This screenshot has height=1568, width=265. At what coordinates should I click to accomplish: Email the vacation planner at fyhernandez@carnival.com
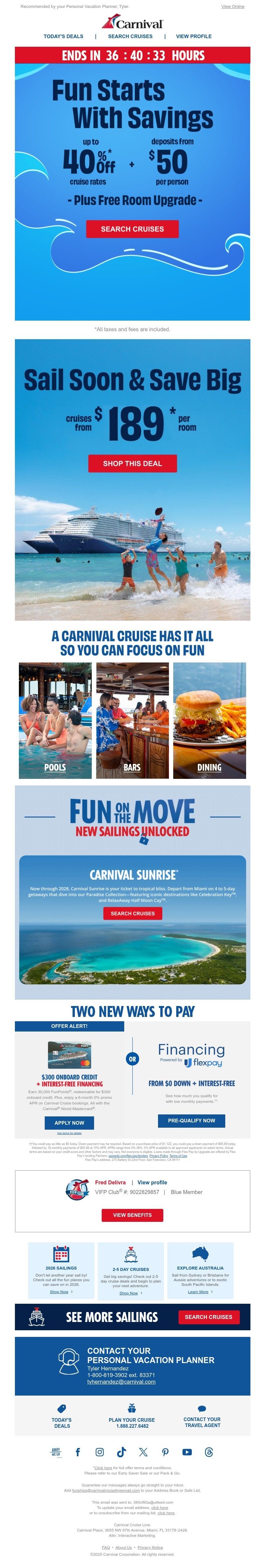[x=121, y=1382]
